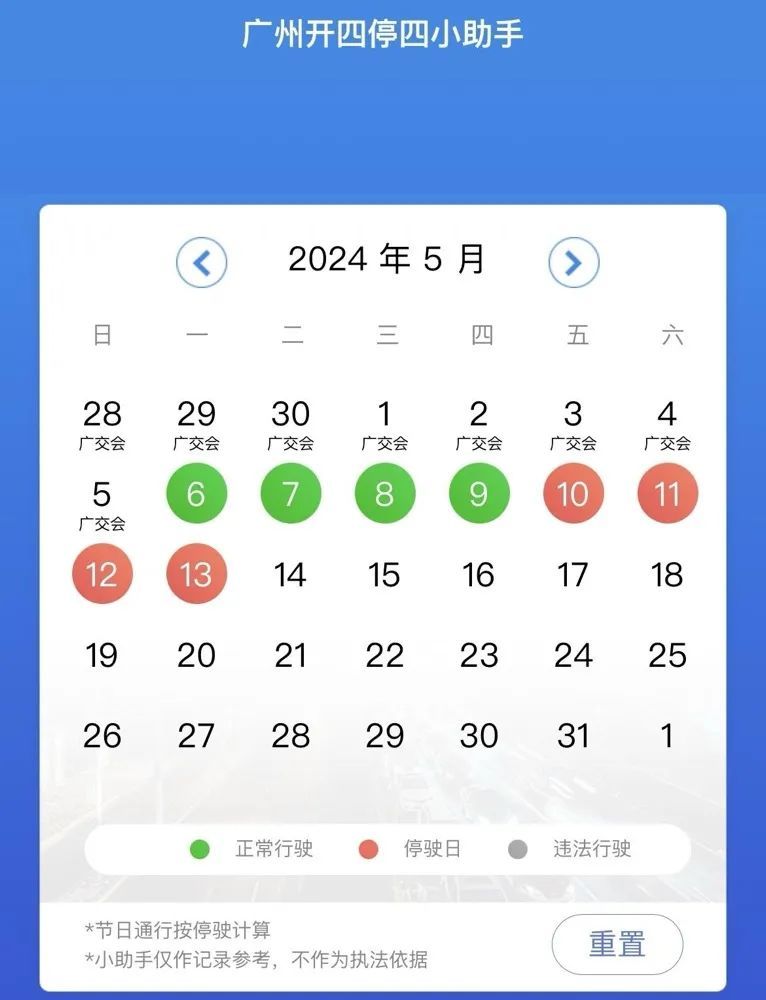The height and width of the screenshot is (1000, 766).
Task: Pick May 1 labeled 广交会
Action: click(x=385, y=422)
